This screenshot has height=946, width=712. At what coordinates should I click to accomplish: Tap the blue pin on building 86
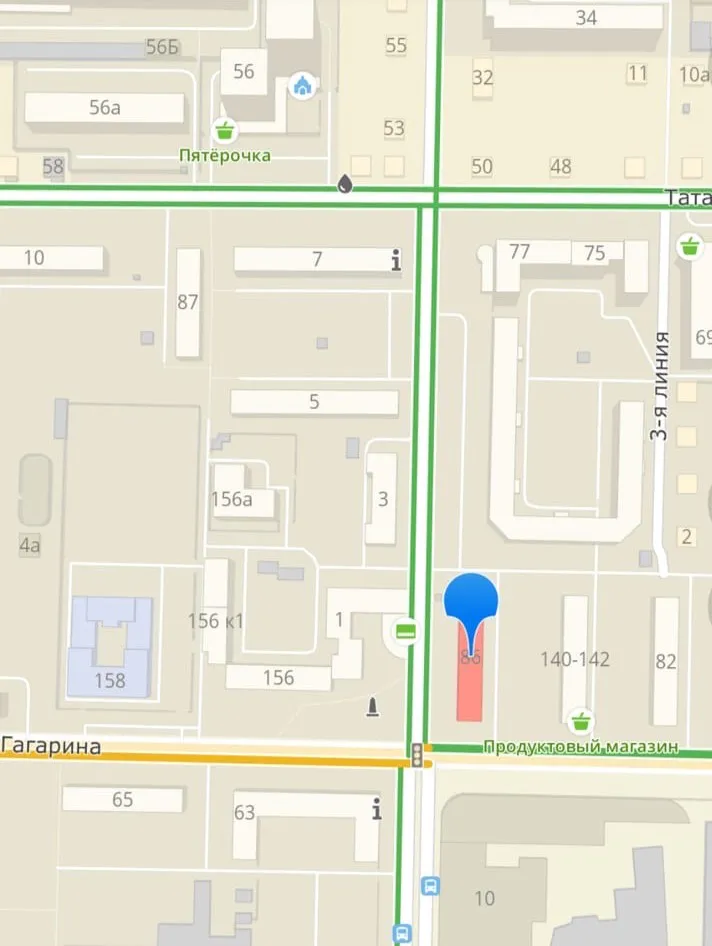(x=470, y=601)
